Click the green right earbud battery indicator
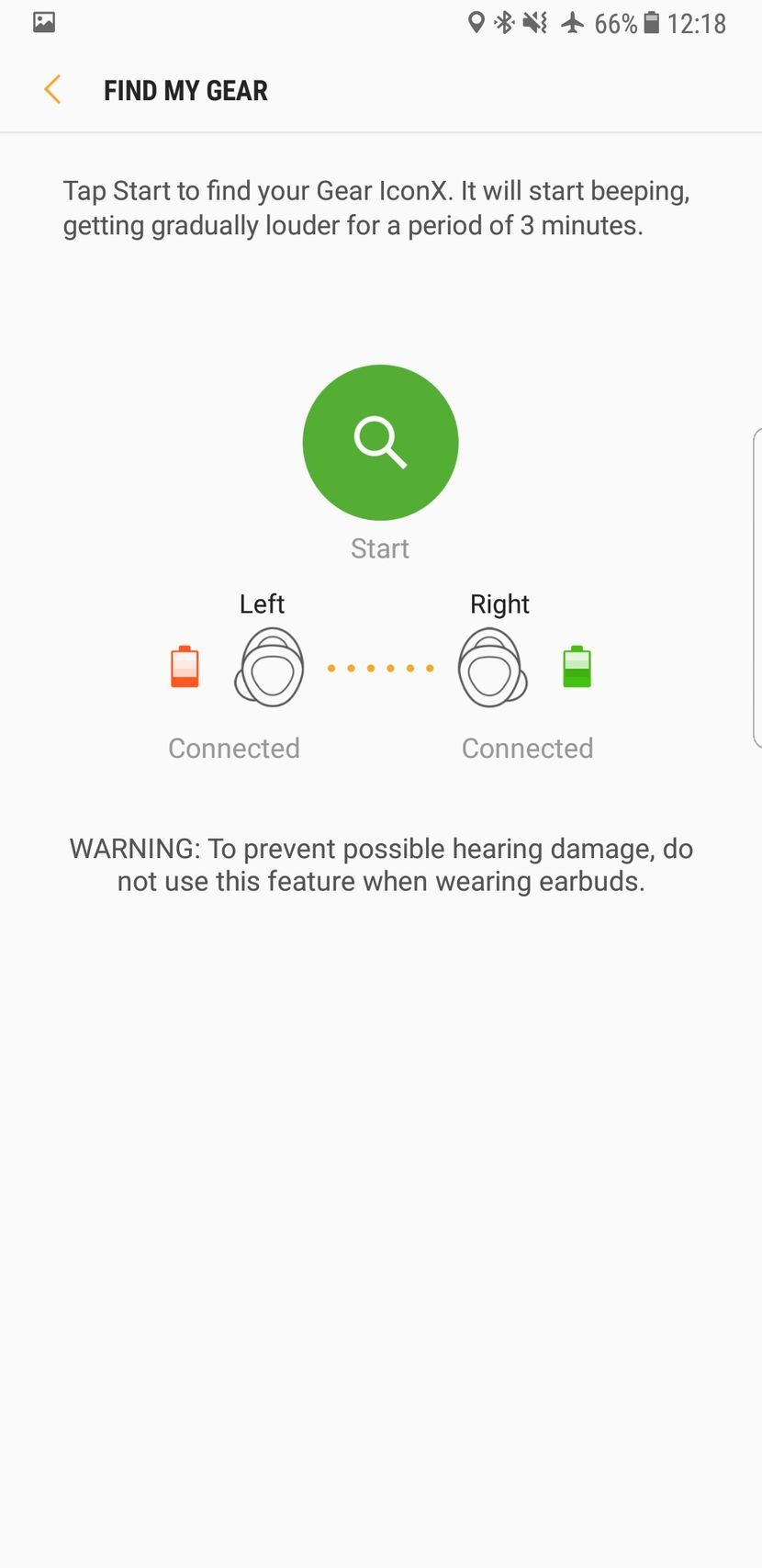762x1568 pixels. 577,667
